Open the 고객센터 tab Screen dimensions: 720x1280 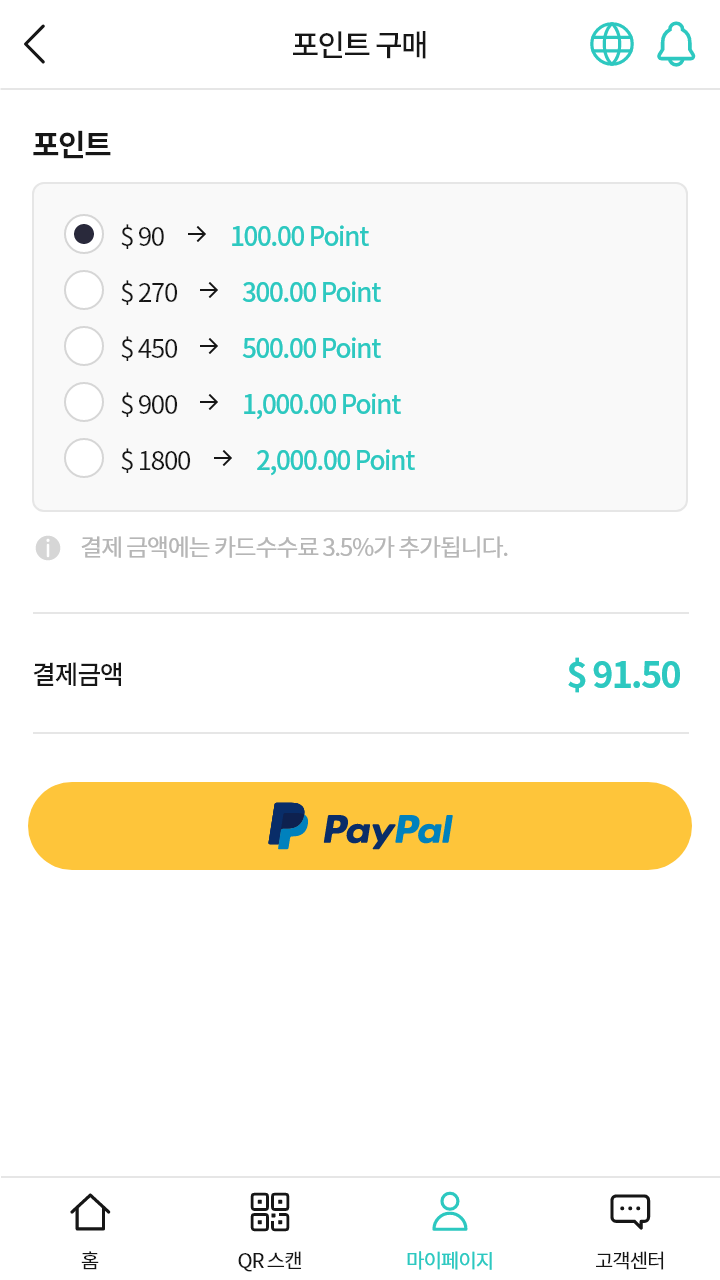[630, 1230]
